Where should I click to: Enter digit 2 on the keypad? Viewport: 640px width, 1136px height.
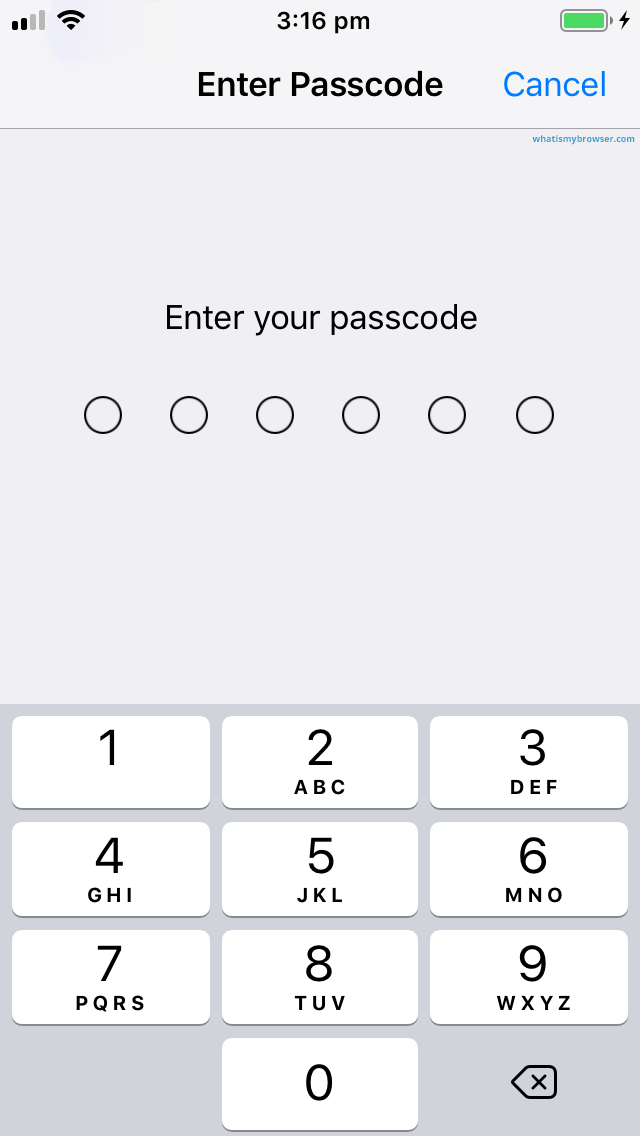point(320,761)
